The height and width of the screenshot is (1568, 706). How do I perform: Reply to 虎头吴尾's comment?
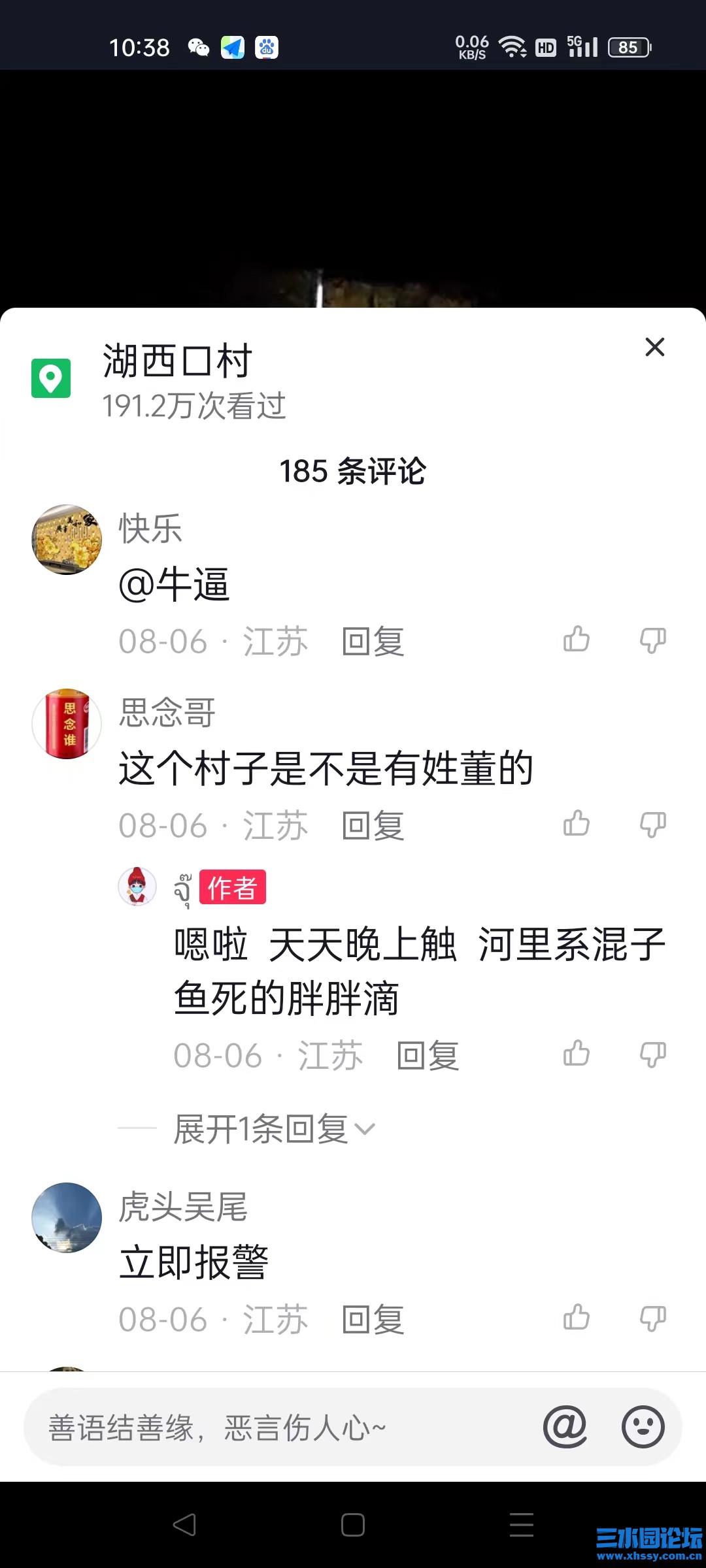pos(373,1320)
